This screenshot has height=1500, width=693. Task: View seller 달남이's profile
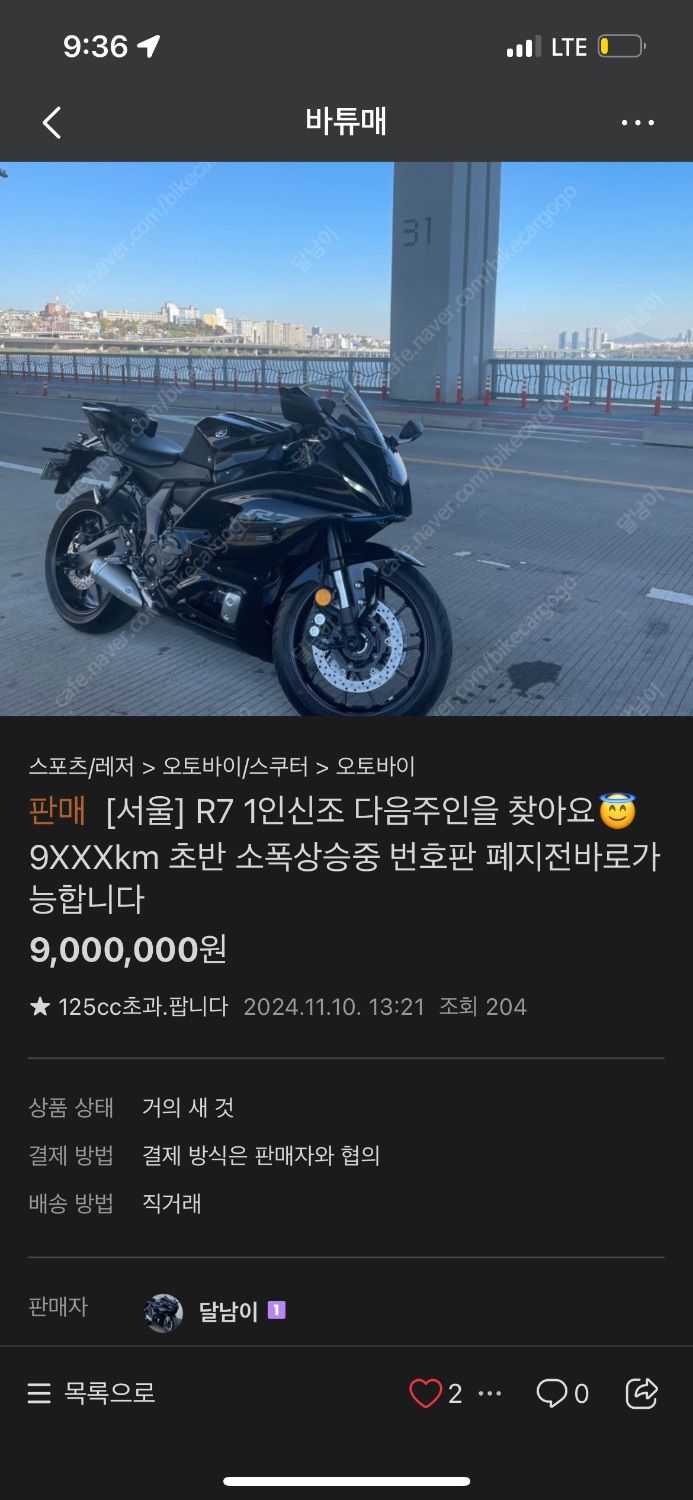pyautogui.click(x=228, y=1311)
